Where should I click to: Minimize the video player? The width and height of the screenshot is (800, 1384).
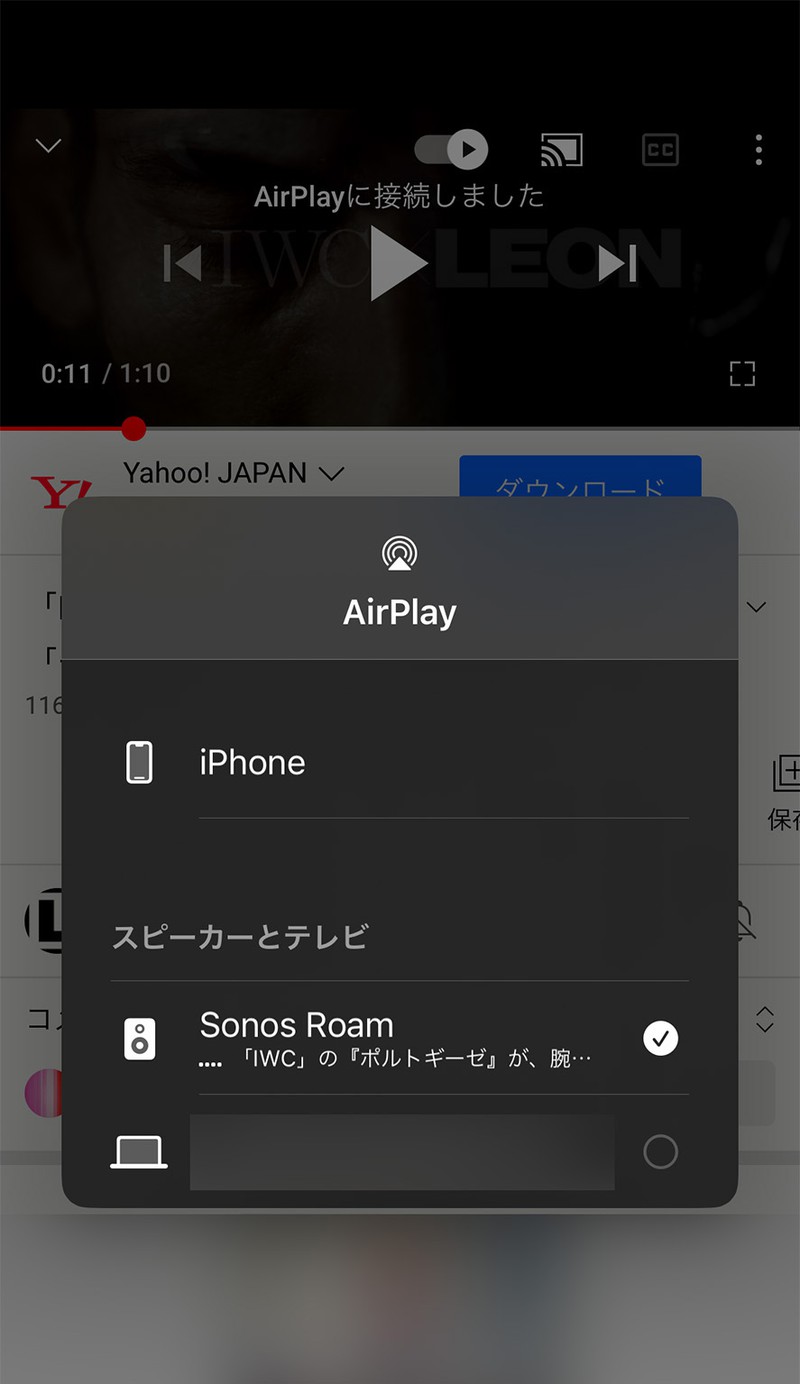coord(48,146)
